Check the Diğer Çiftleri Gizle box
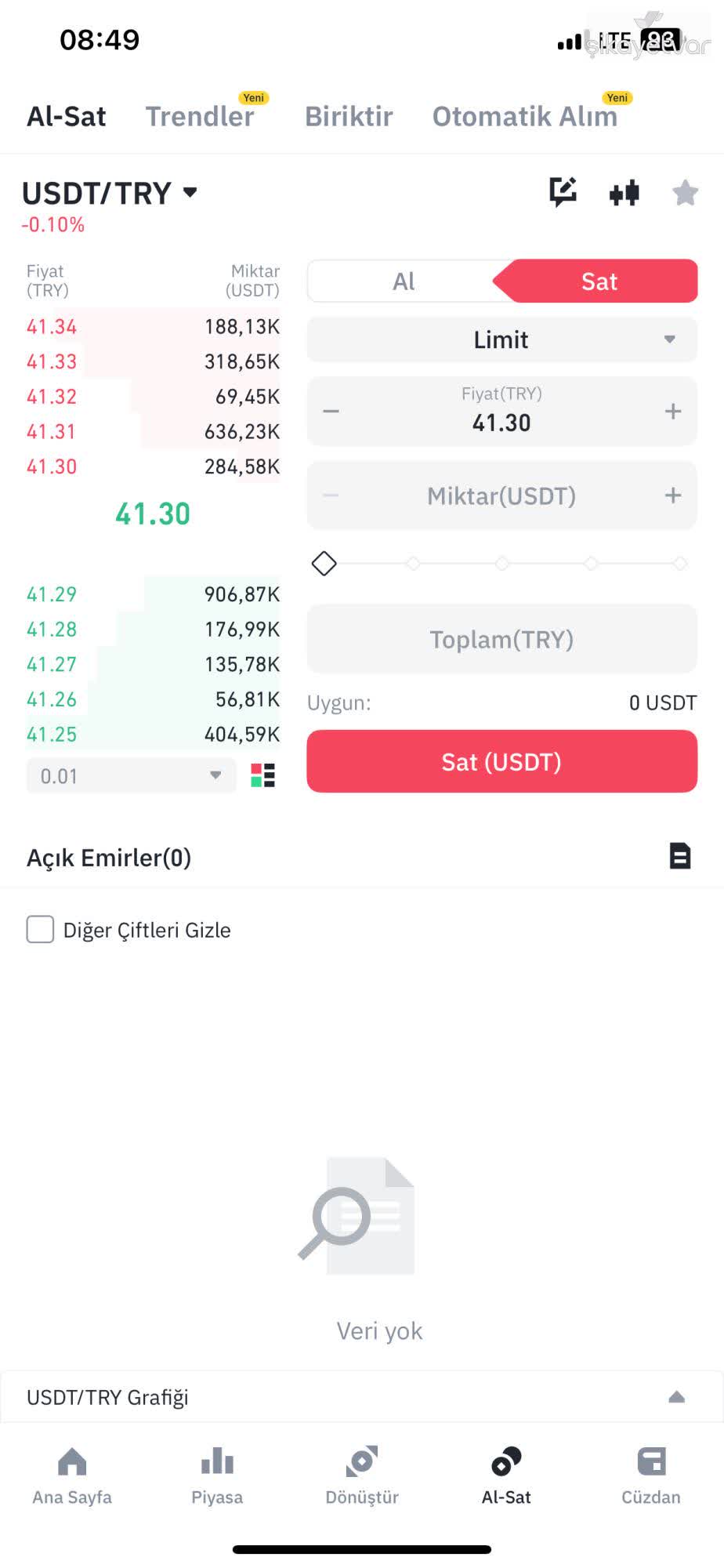Viewport: 724px width, 1568px height. [x=41, y=929]
